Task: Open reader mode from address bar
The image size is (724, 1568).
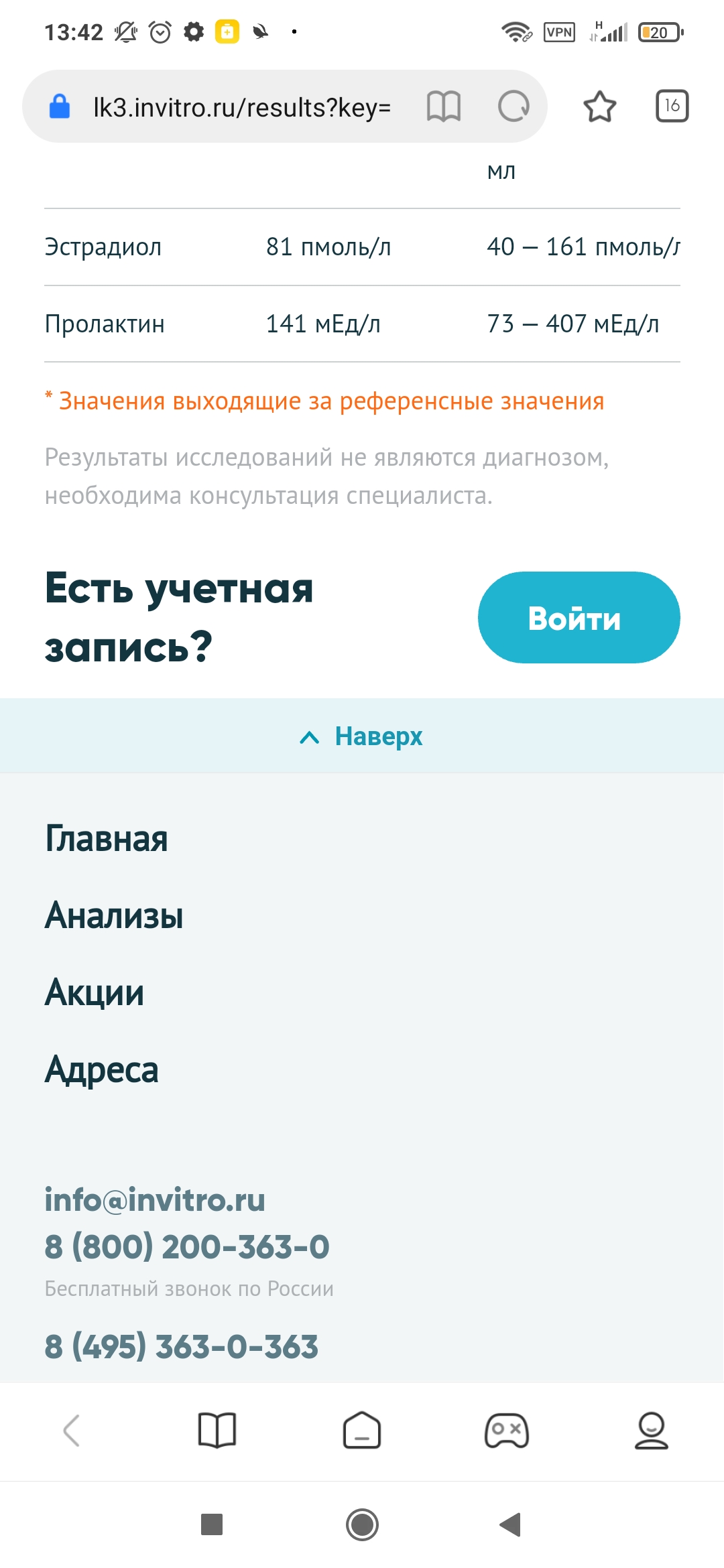Action: (x=444, y=107)
